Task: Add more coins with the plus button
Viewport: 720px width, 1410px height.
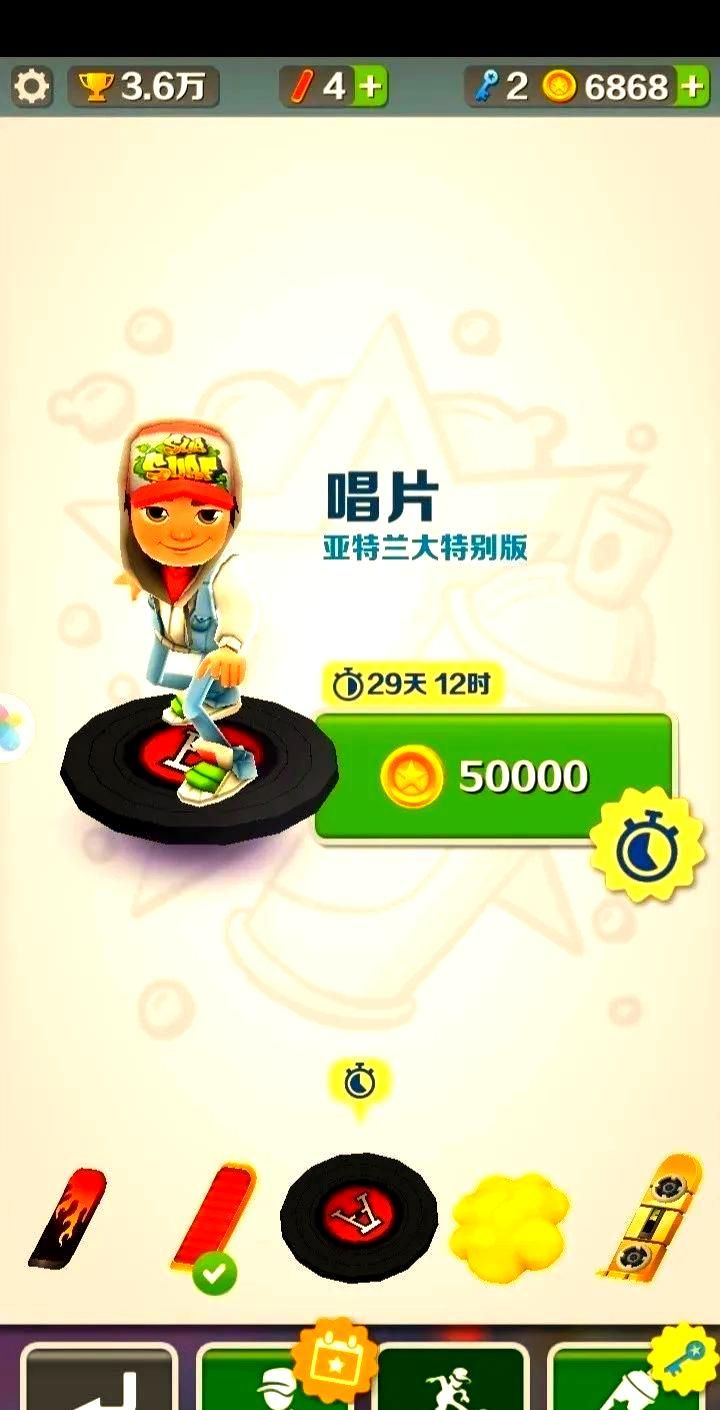Action: click(x=692, y=87)
